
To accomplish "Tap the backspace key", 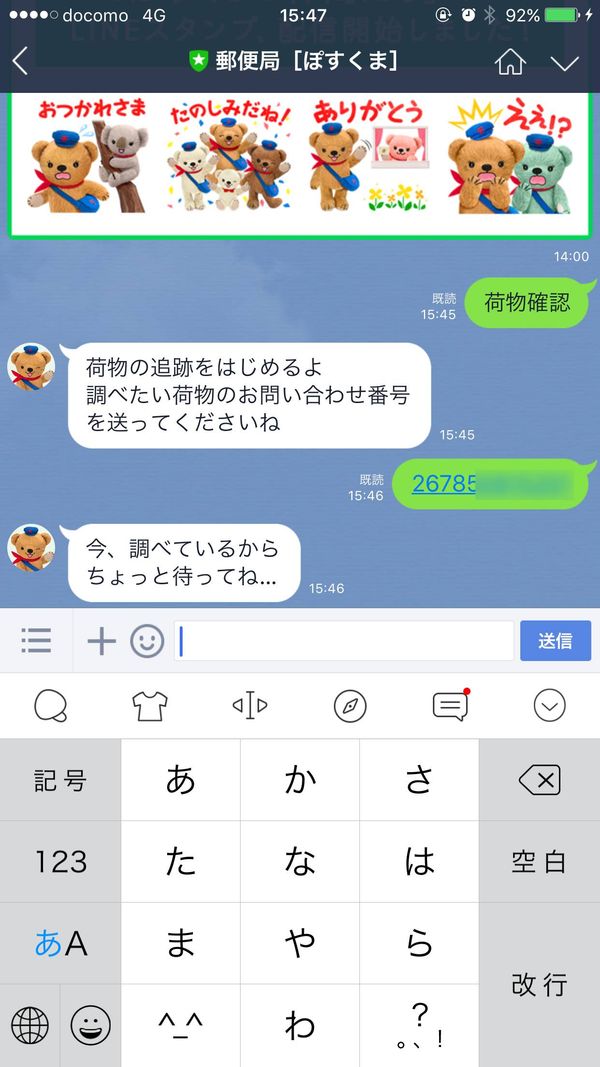I will pyautogui.click(x=539, y=780).
